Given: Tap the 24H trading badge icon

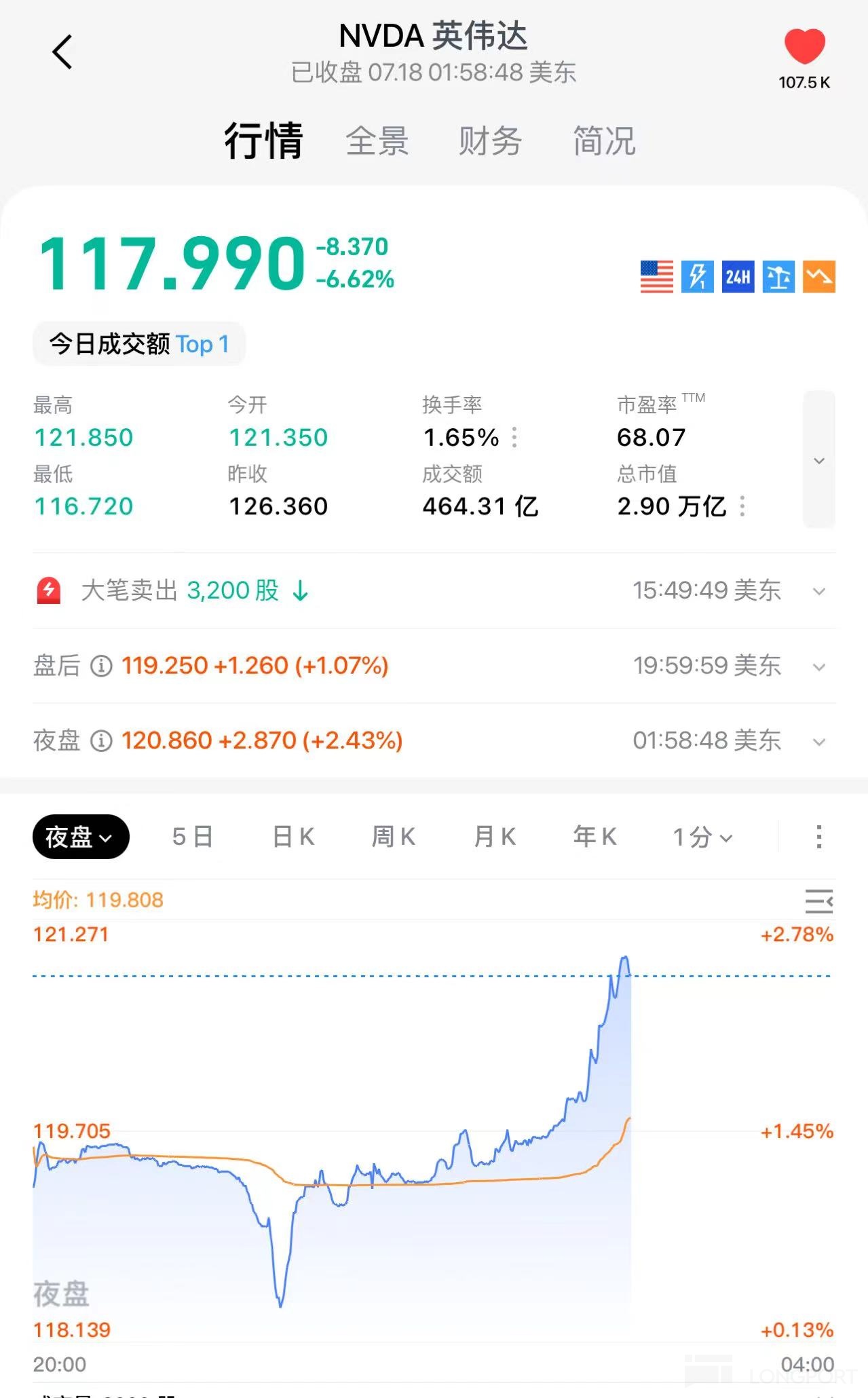Looking at the screenshot, I should (738, 277).
